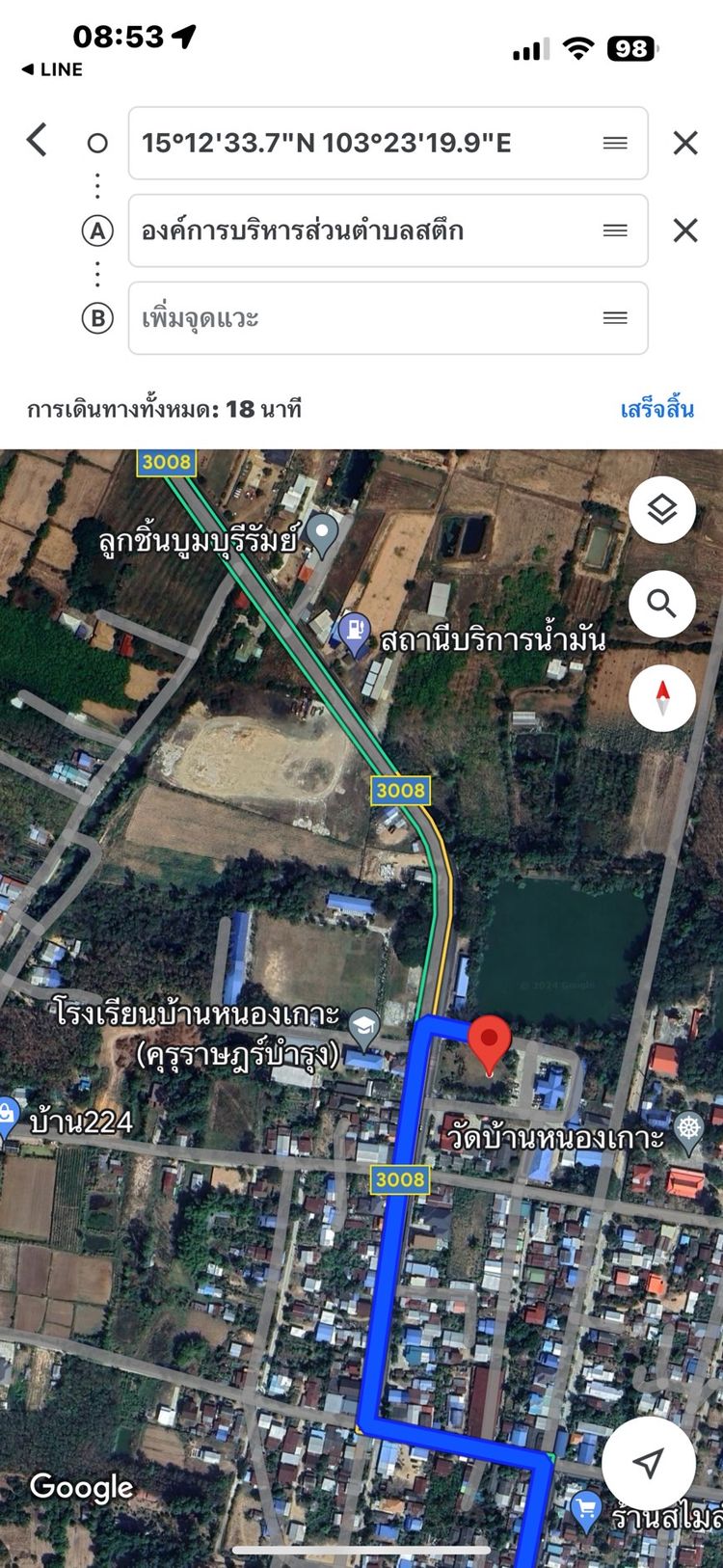Edit the coordinates starting point field
723x1568 pixels.
pyautogui.click(x=366, y=143)
